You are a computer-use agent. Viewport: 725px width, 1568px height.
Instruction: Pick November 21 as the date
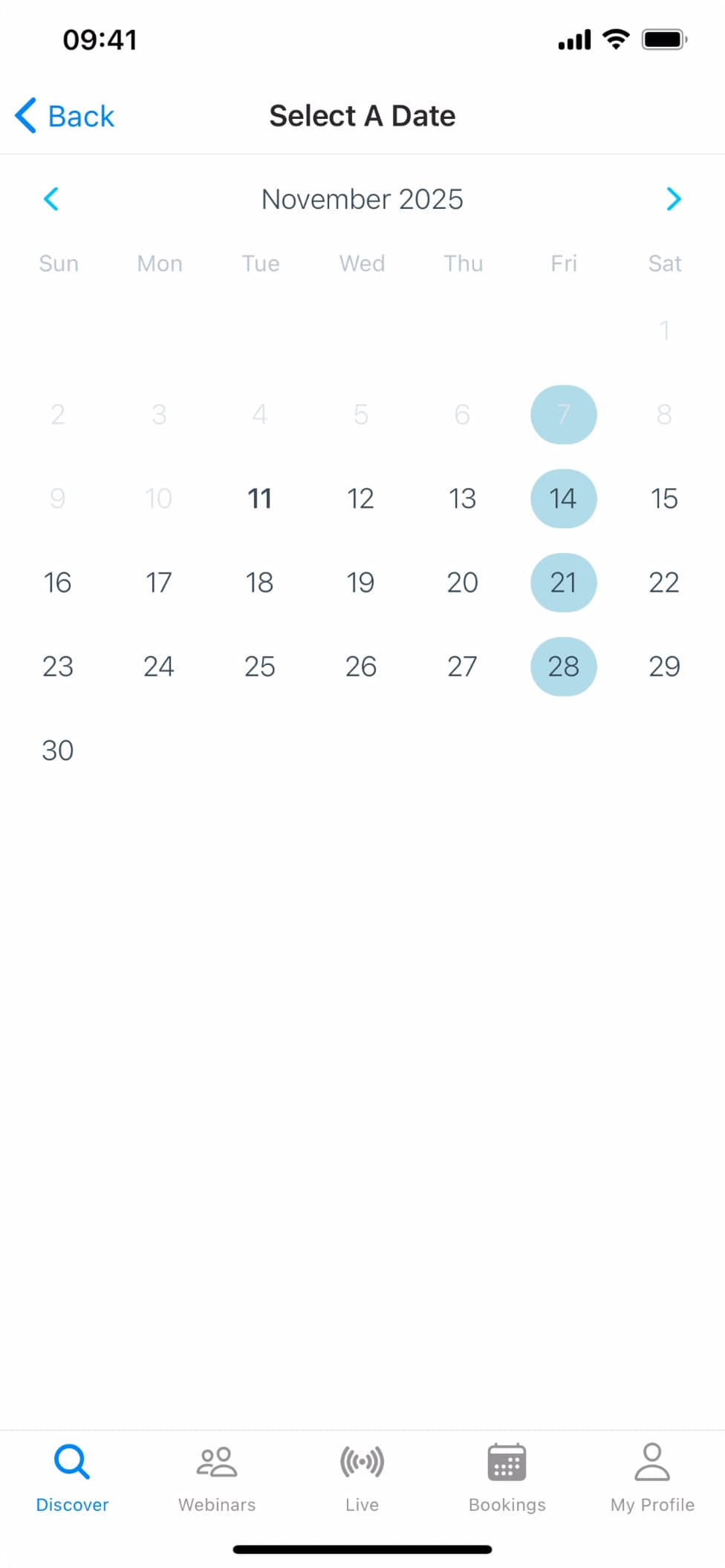563,583
